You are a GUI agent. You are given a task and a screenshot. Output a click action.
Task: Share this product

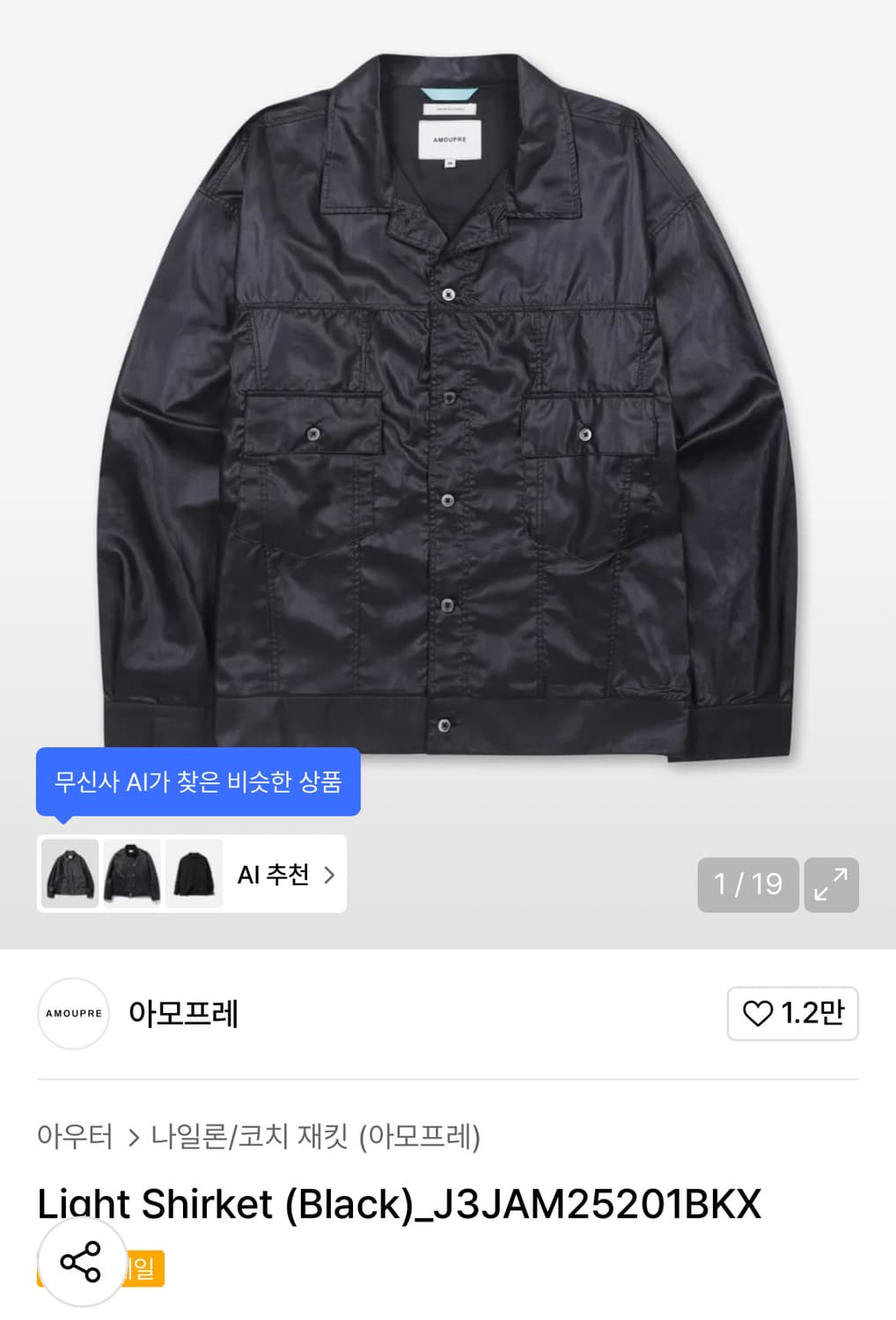point(81,1263)
